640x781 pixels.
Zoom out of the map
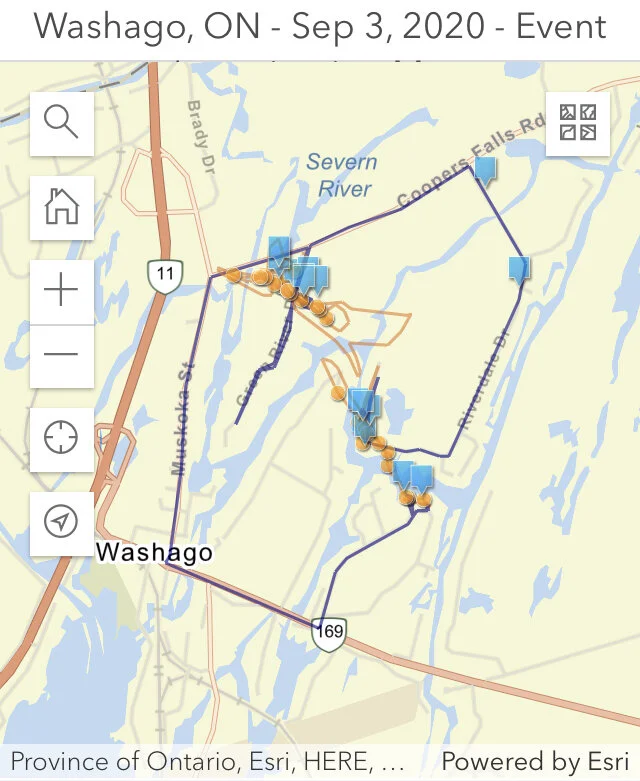point(62,355)
